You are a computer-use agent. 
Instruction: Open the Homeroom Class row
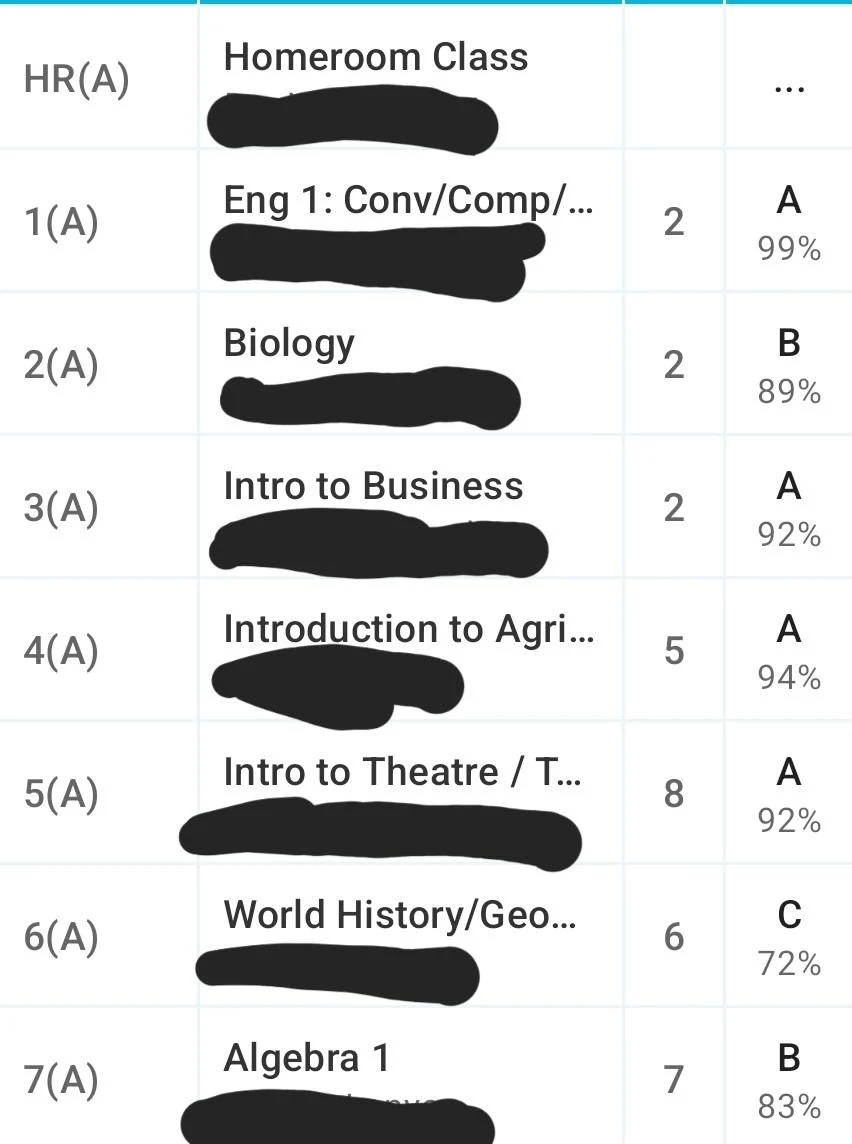[x=375, y=58]
